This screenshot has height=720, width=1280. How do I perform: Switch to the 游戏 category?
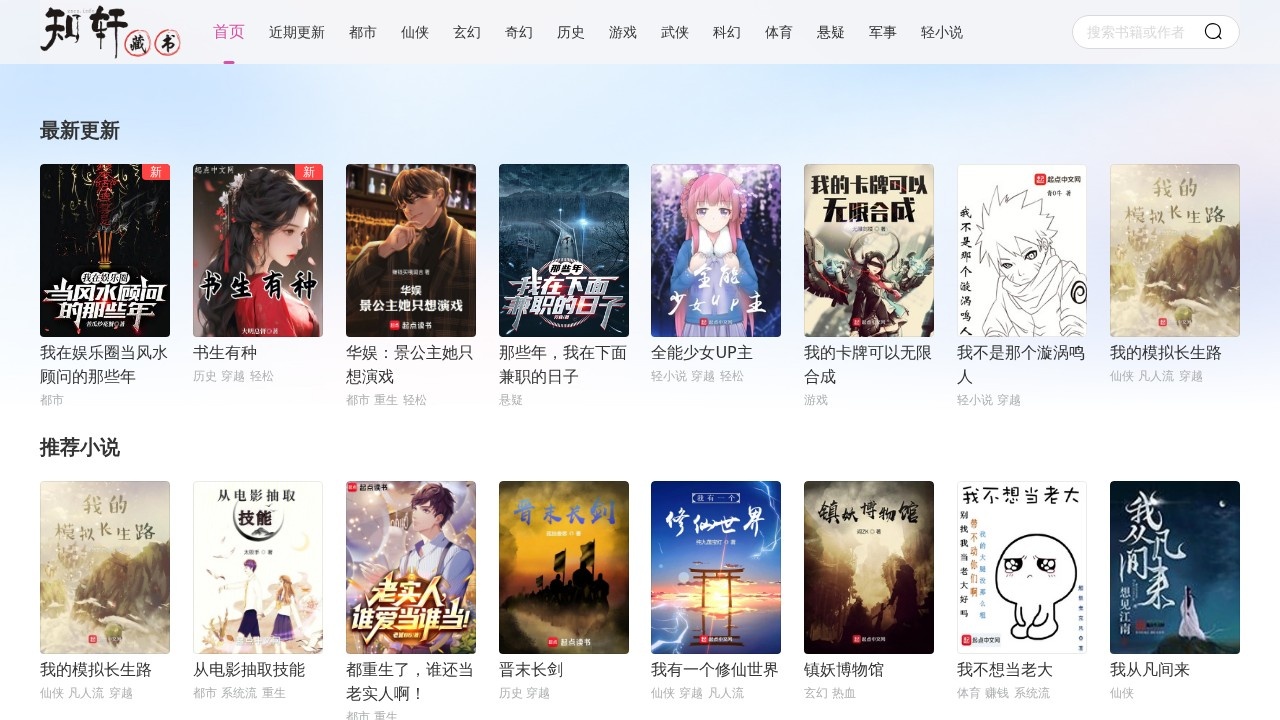coord(623,32)
